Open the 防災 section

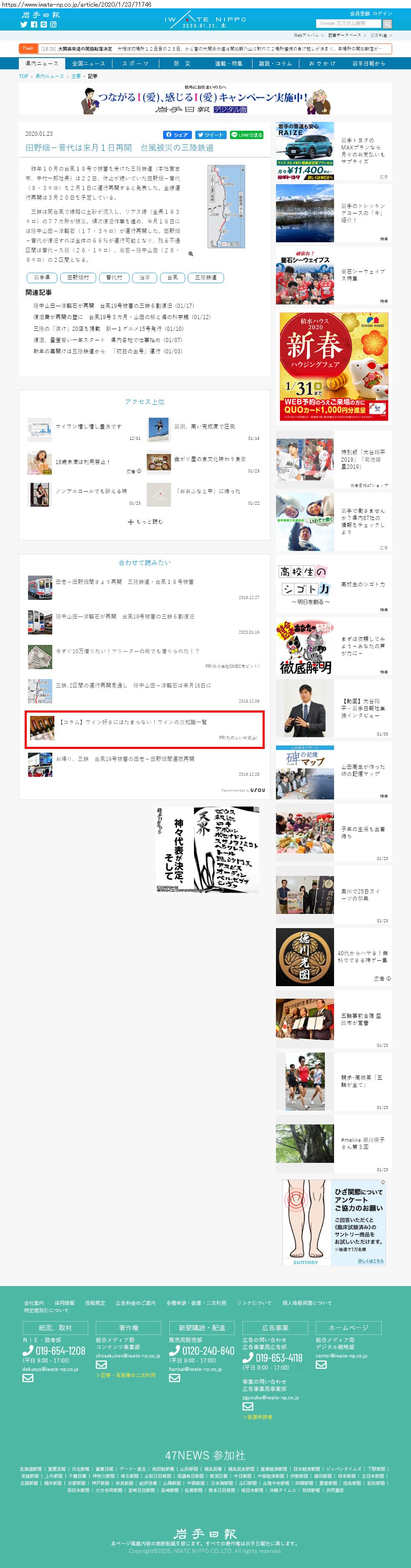(x=181, y=63)
